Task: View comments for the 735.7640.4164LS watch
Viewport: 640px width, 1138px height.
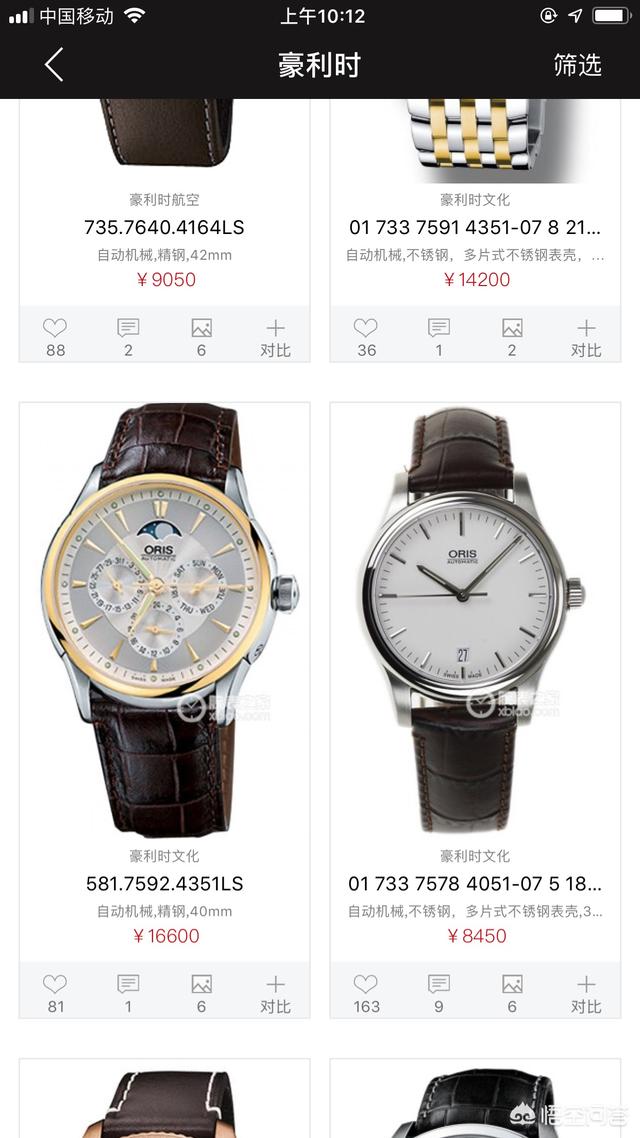Action: 128,336
